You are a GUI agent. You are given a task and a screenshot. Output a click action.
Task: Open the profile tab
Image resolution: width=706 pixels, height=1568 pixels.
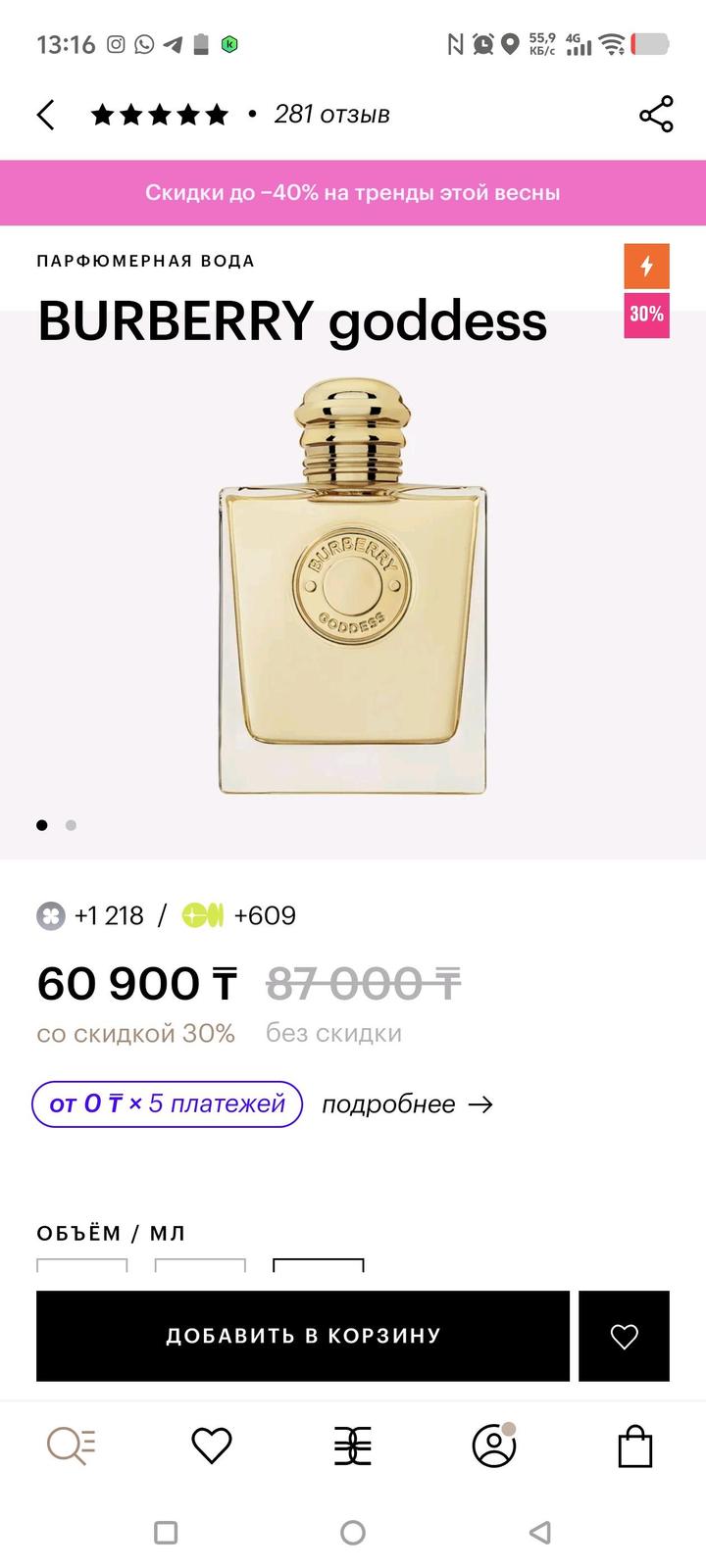494,1445
